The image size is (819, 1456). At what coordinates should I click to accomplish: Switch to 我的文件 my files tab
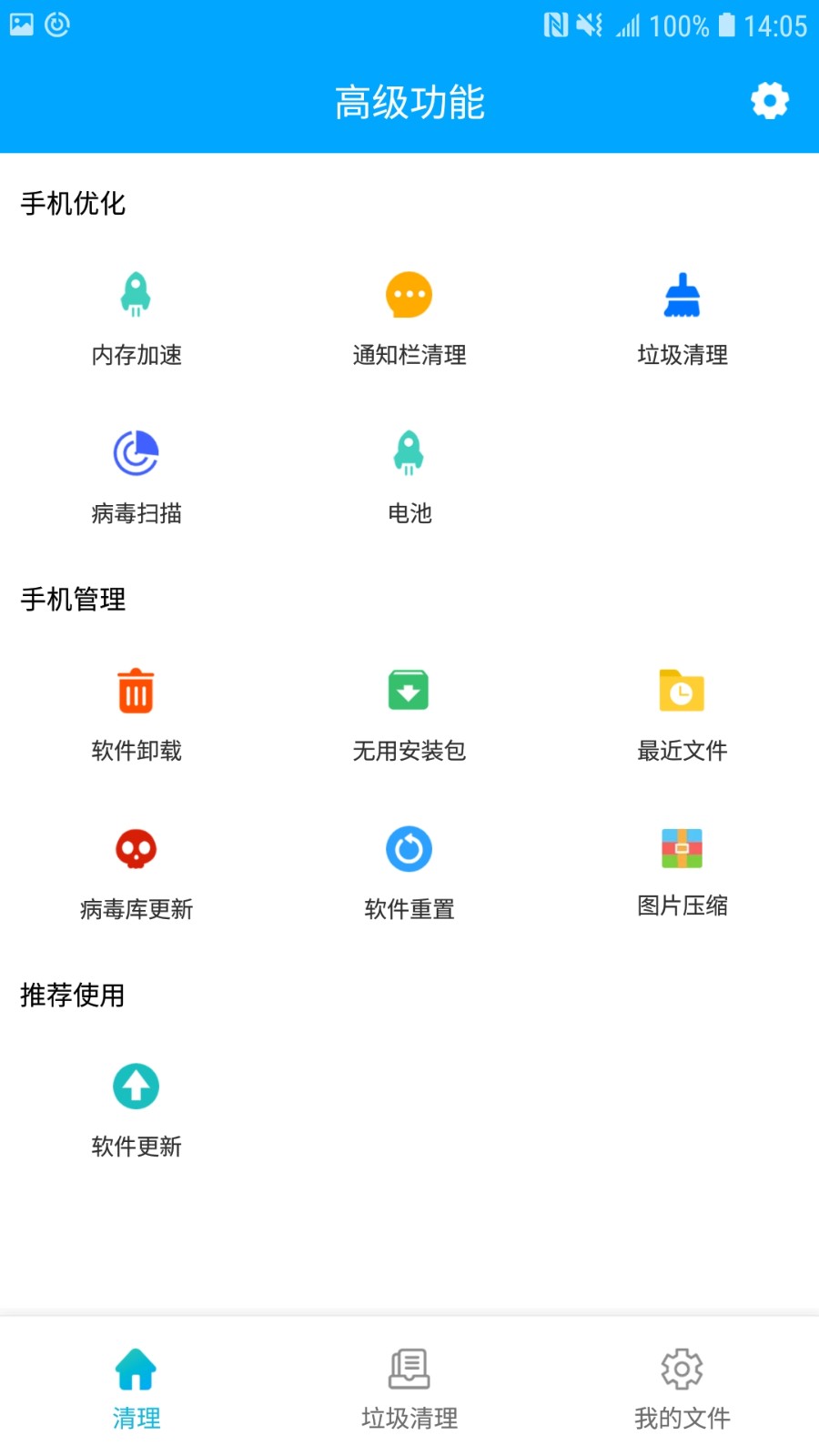point(682,1388)
